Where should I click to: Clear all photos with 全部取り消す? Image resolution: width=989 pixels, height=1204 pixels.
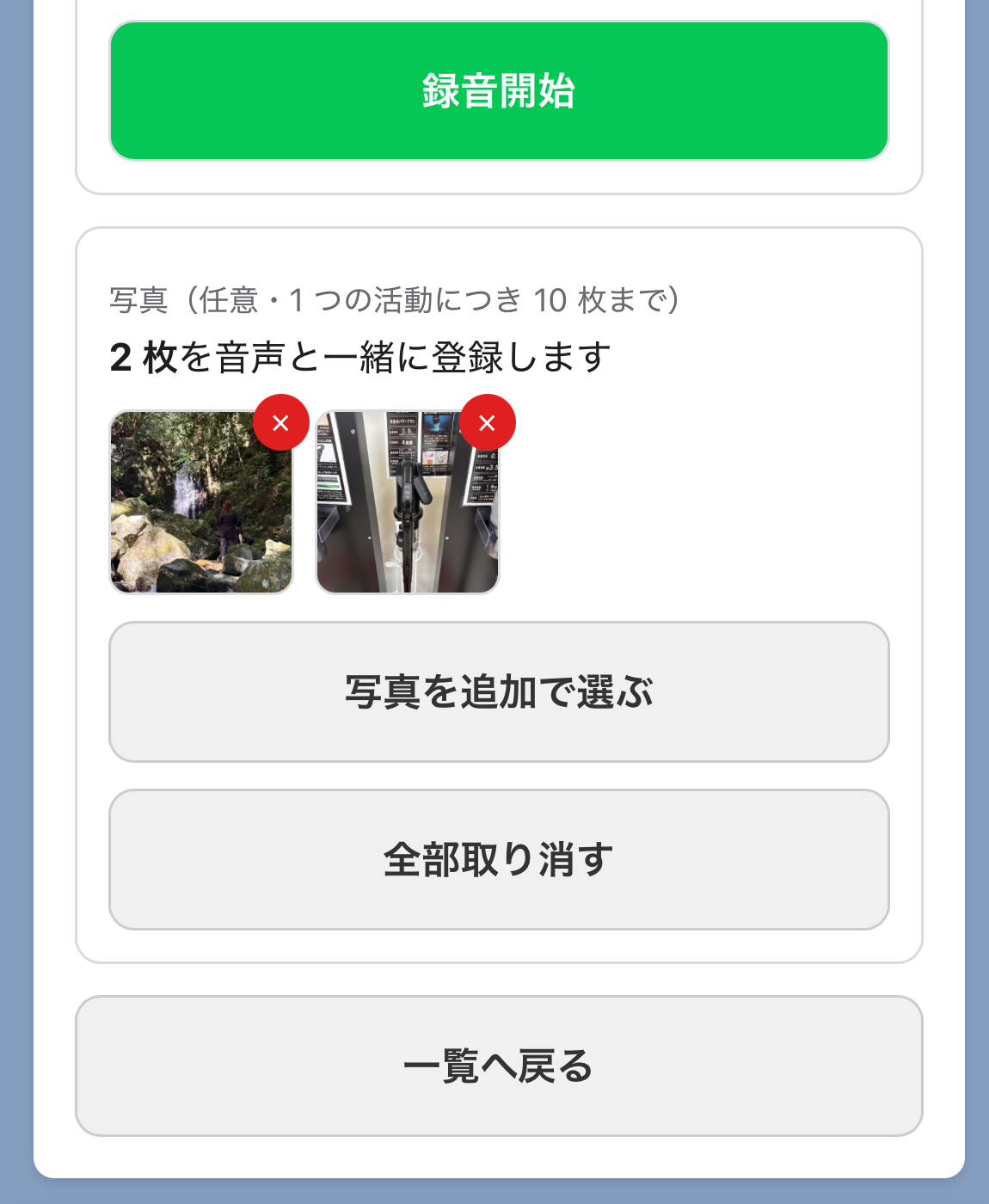point(499,859)
